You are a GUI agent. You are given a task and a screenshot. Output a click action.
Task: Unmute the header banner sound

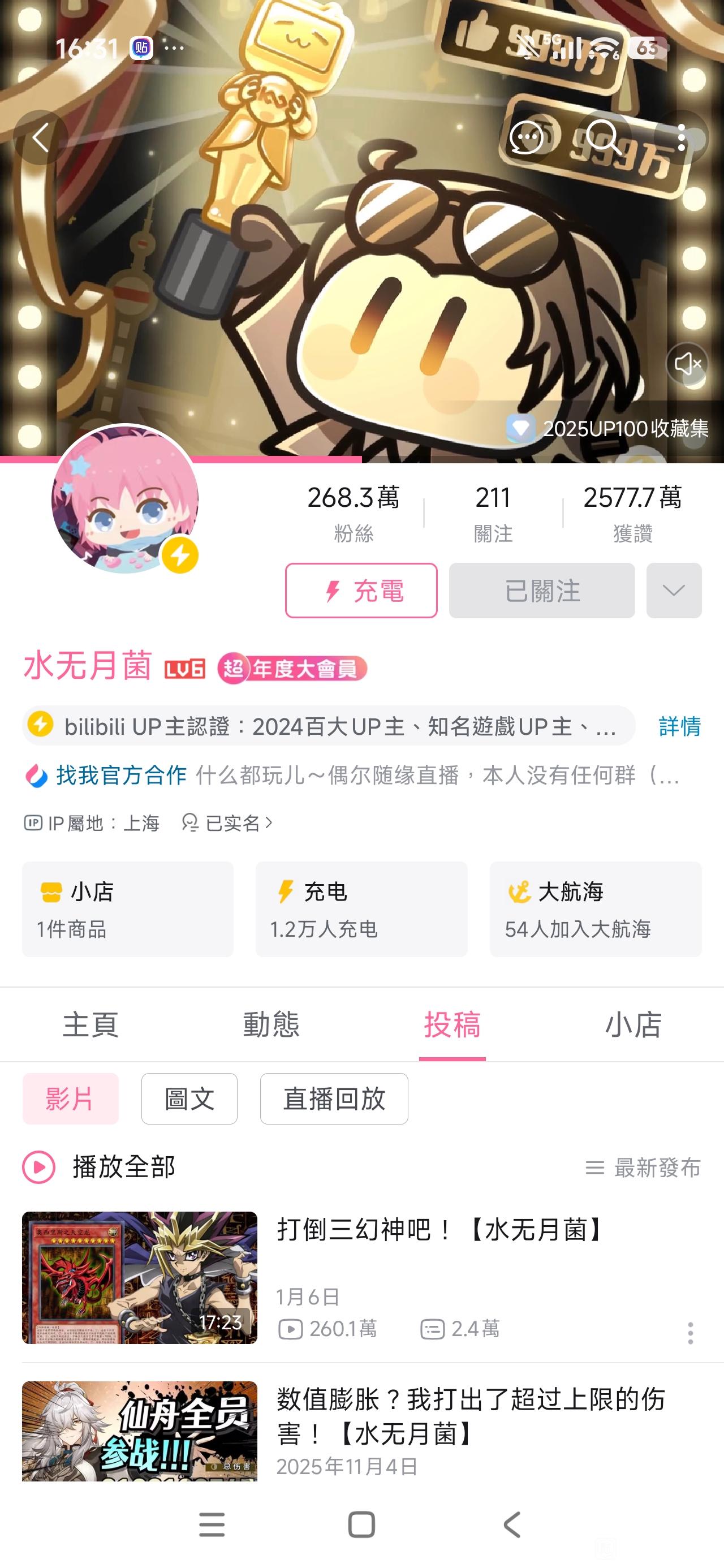coord(687,364)
